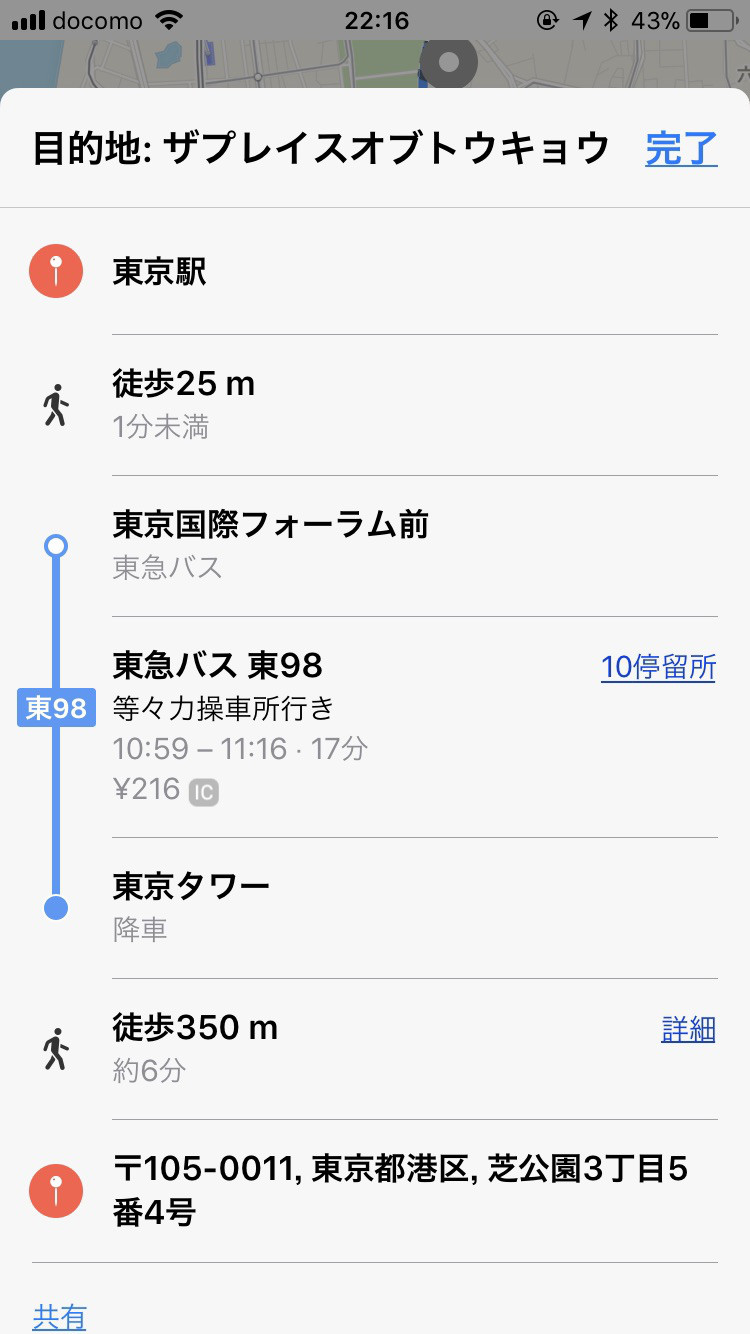Tap 共有 to share the route
The image size is (750, 1334).
(x=59, y=1317)
